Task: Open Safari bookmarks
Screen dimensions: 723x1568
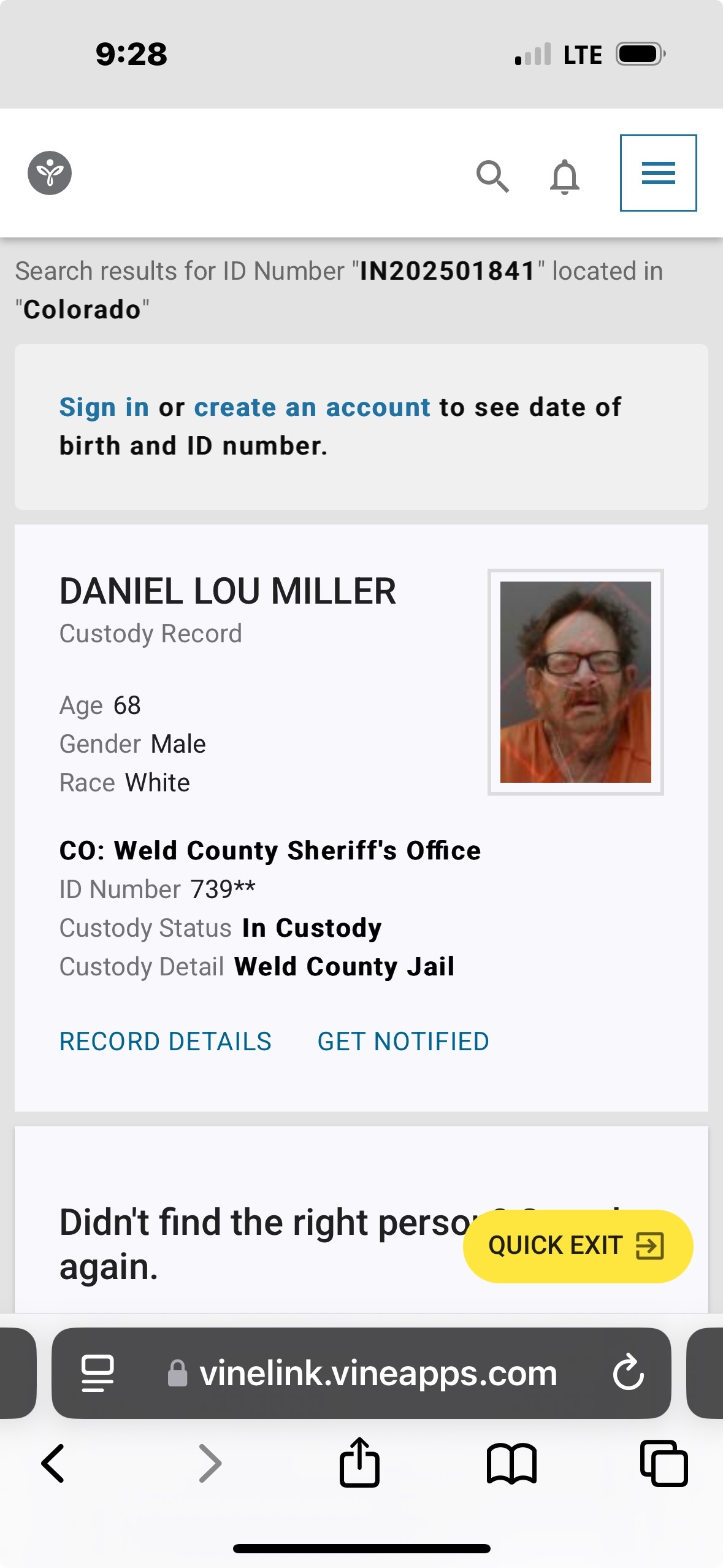Action: [x=511, y=1464]
